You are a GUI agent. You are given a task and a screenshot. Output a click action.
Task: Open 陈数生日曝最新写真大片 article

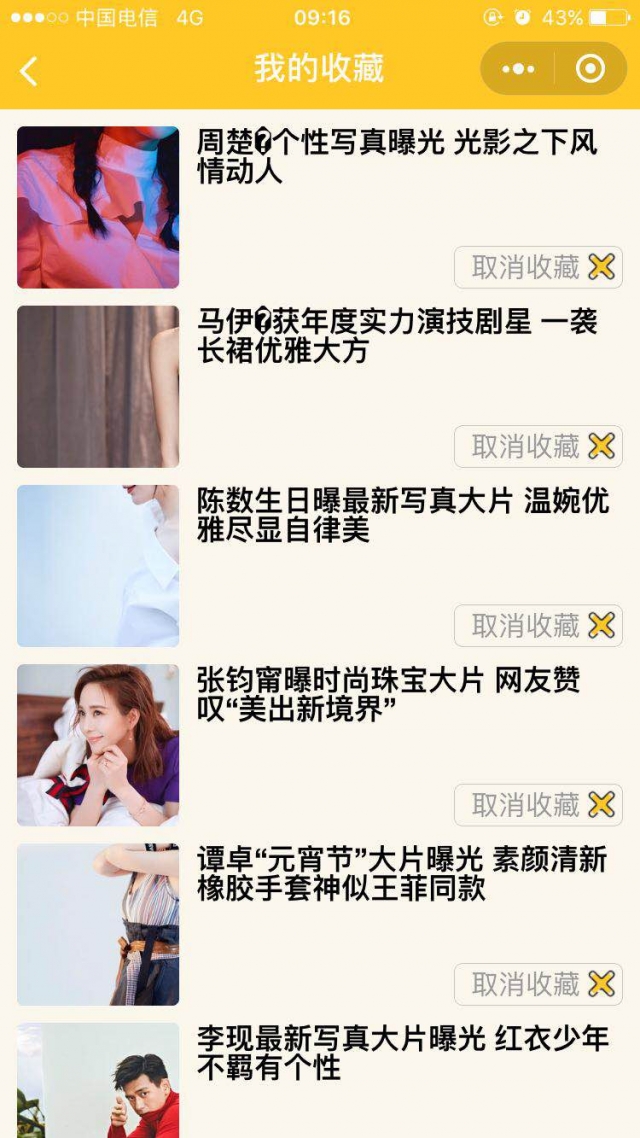coord(402,515)
